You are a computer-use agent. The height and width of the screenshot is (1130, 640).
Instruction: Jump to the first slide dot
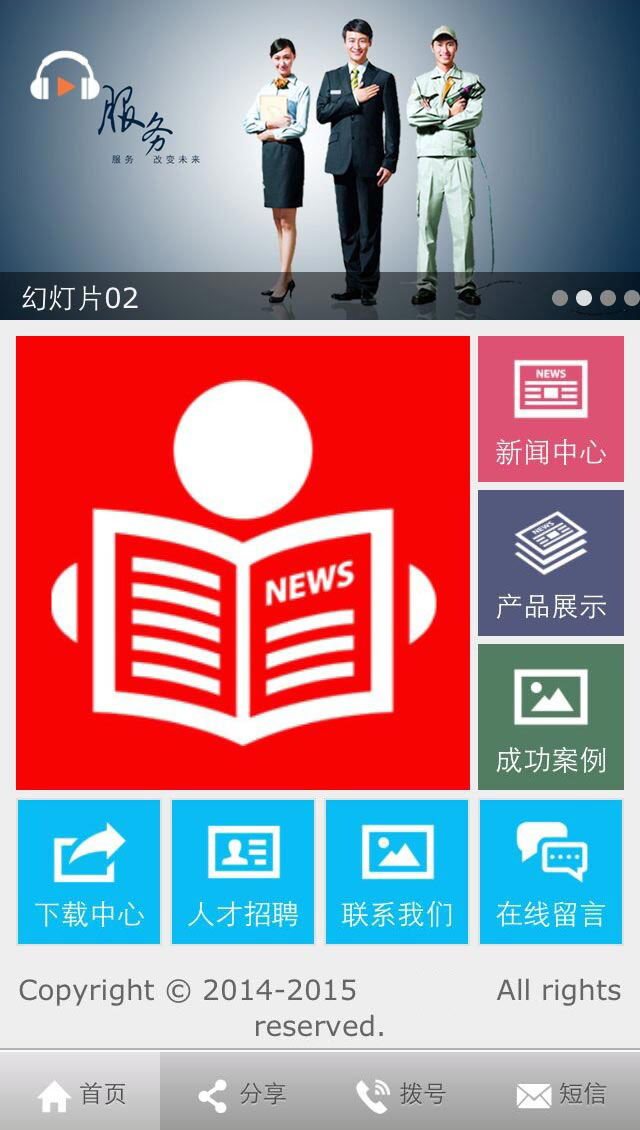click(560, 298)
